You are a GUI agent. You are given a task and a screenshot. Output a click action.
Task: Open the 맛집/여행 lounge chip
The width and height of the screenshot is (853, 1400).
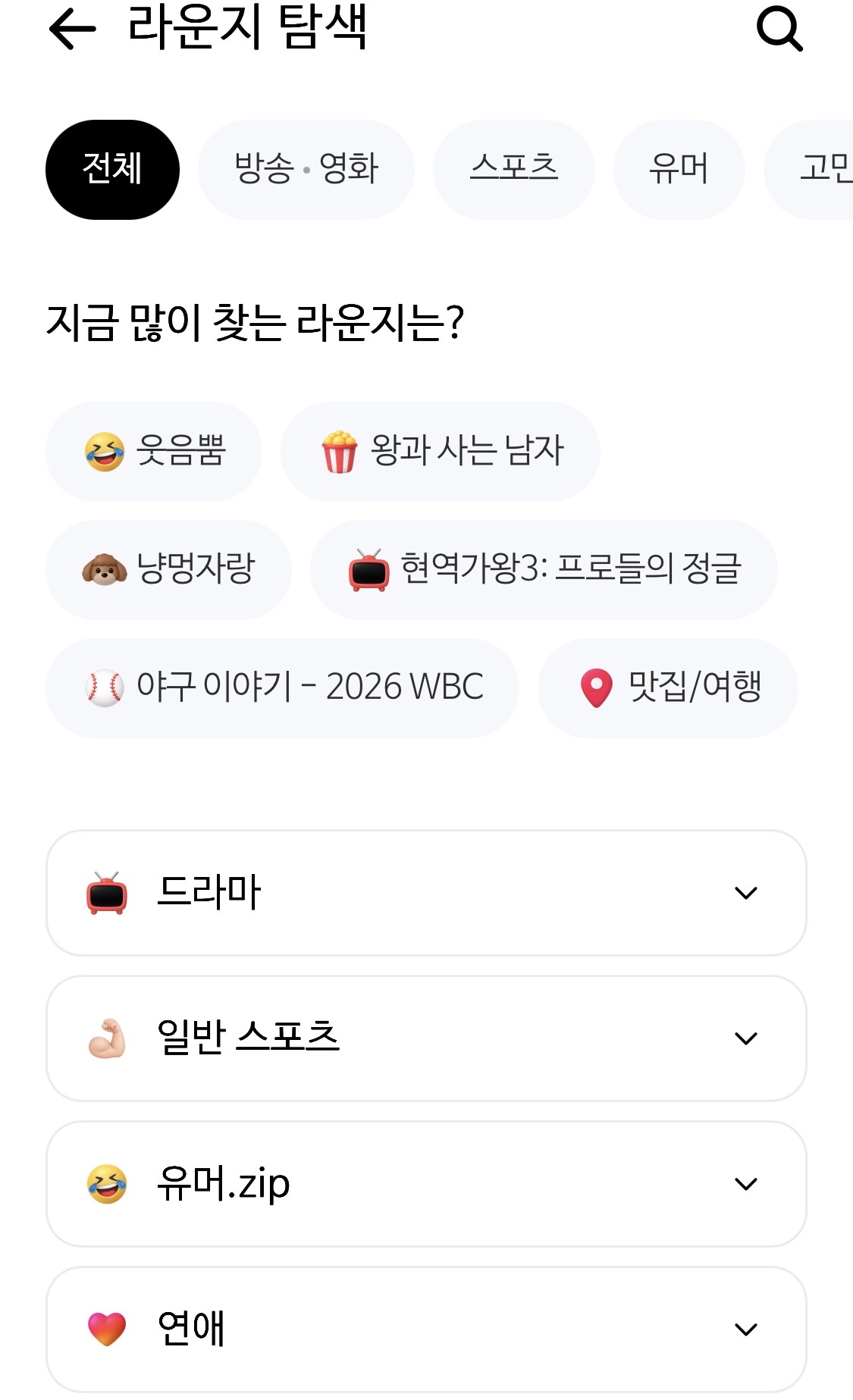pos(667,688)
